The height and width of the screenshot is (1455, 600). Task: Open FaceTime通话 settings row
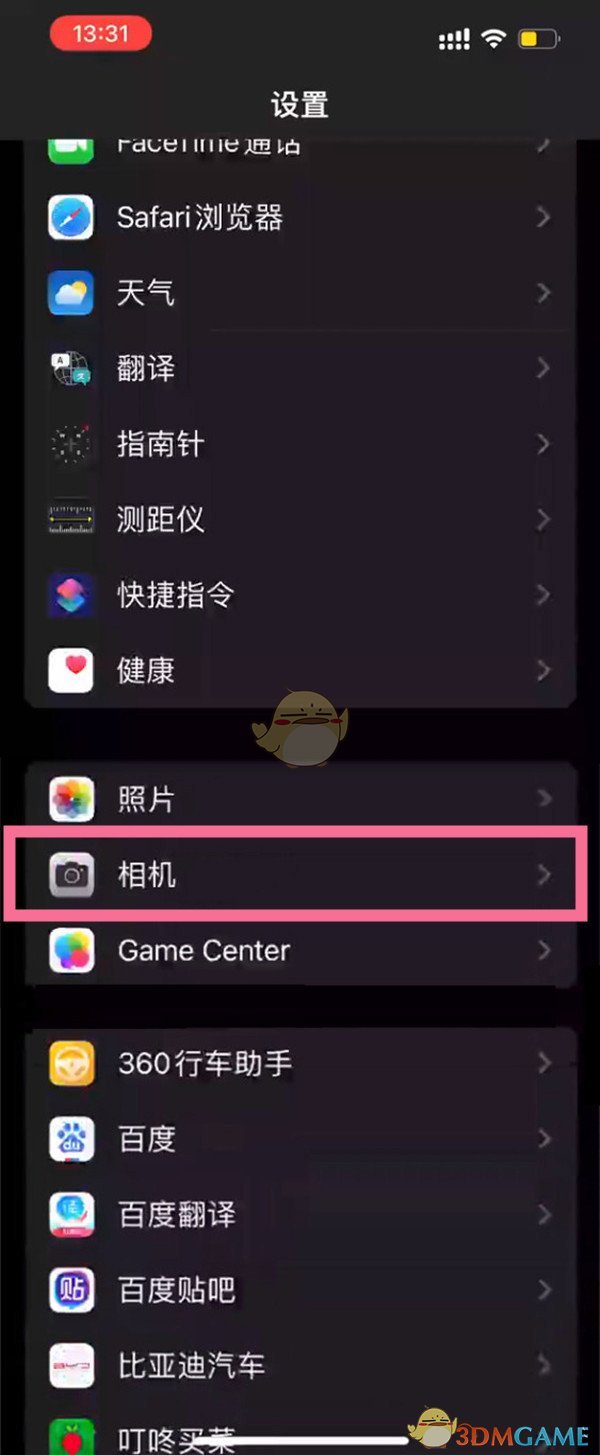300,147
